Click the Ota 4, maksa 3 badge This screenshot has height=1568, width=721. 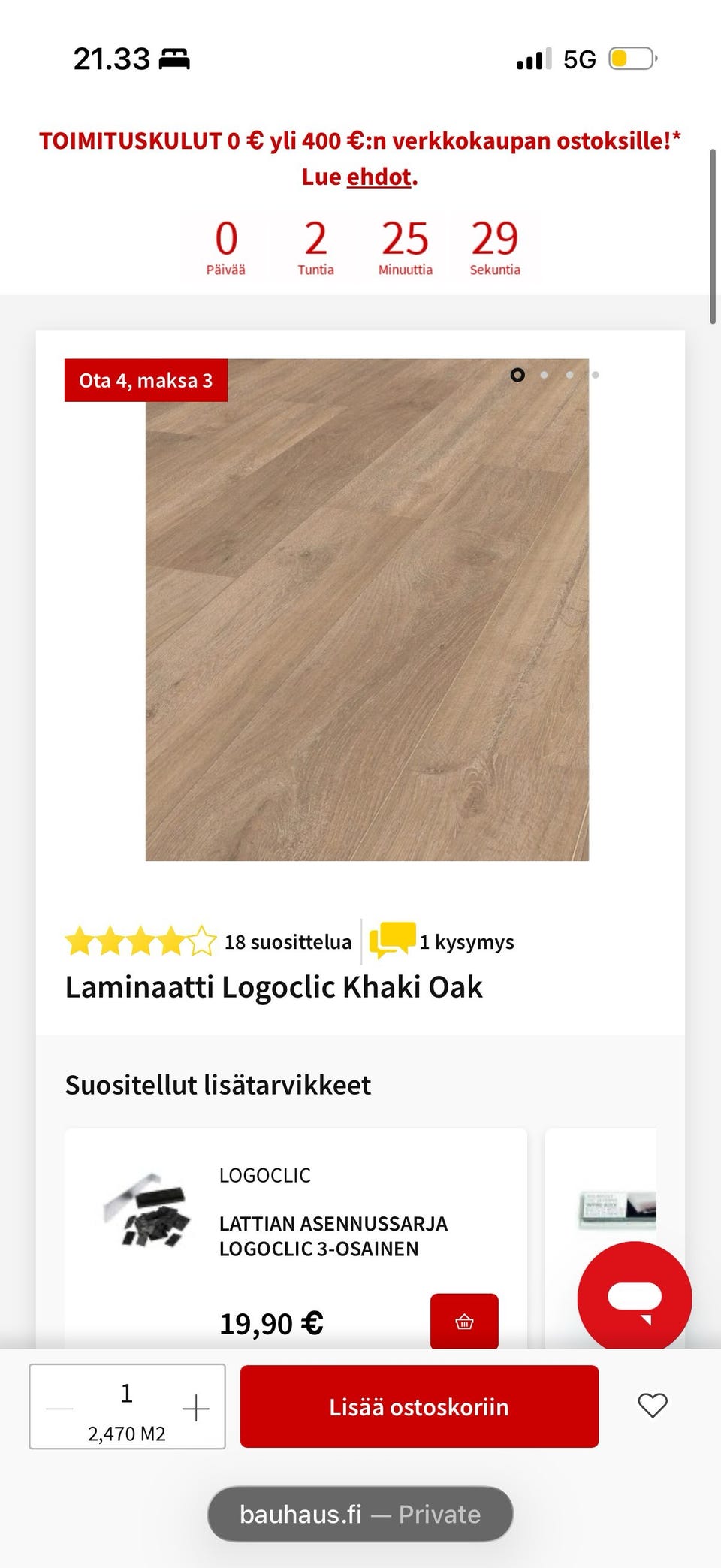click(x=146, y=380)
